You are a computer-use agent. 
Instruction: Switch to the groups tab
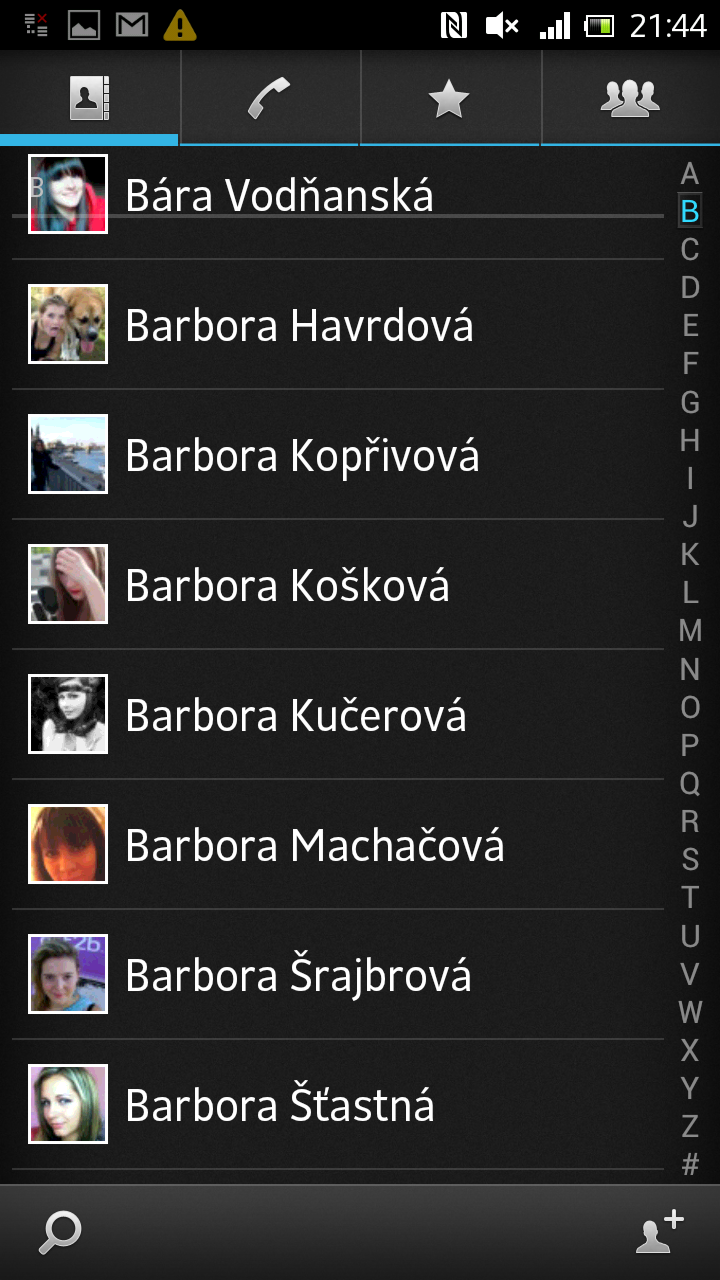(x=630, y=98)
